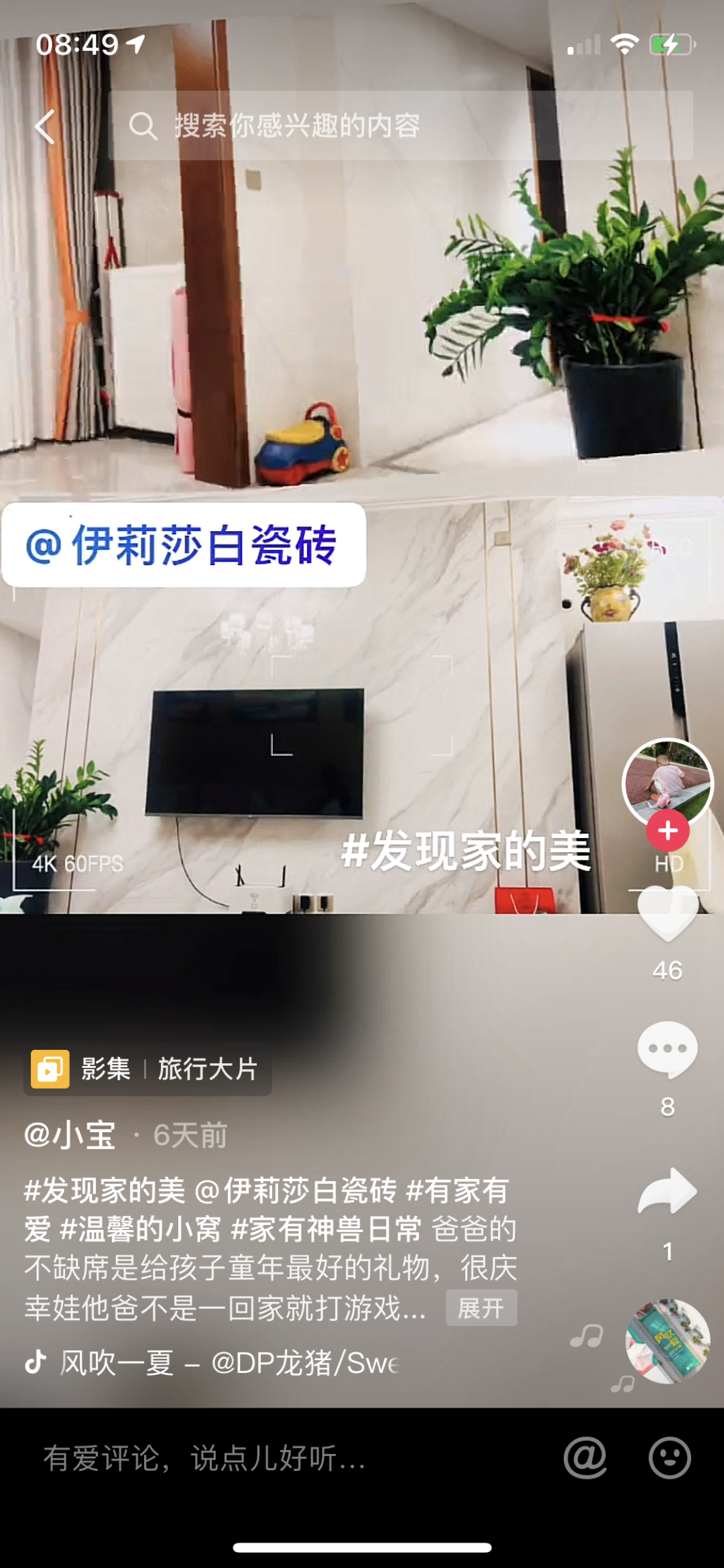The width and height of the screenshot is (724, 1568).
Task: Go back with the arrow icon
Action: point(45,127)
